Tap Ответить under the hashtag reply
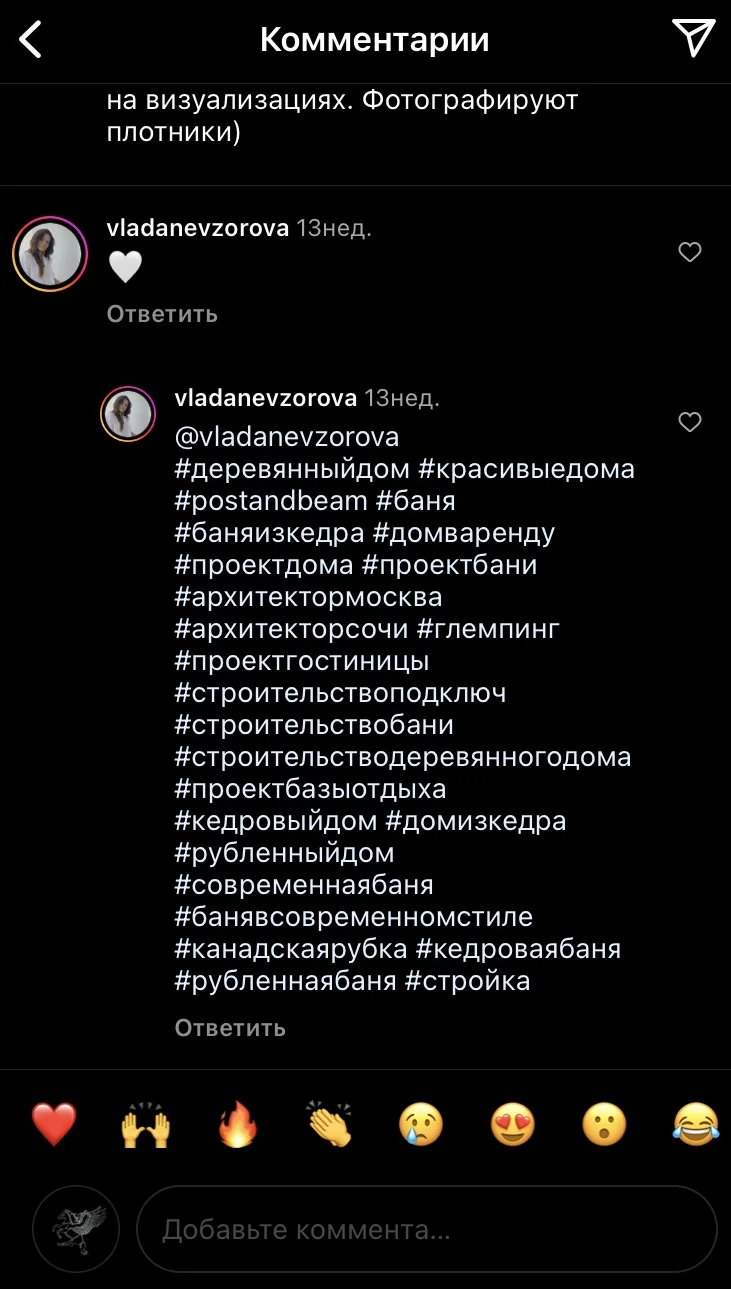Viewport: 731px width, 1289px height. (x=230, y=1028)
